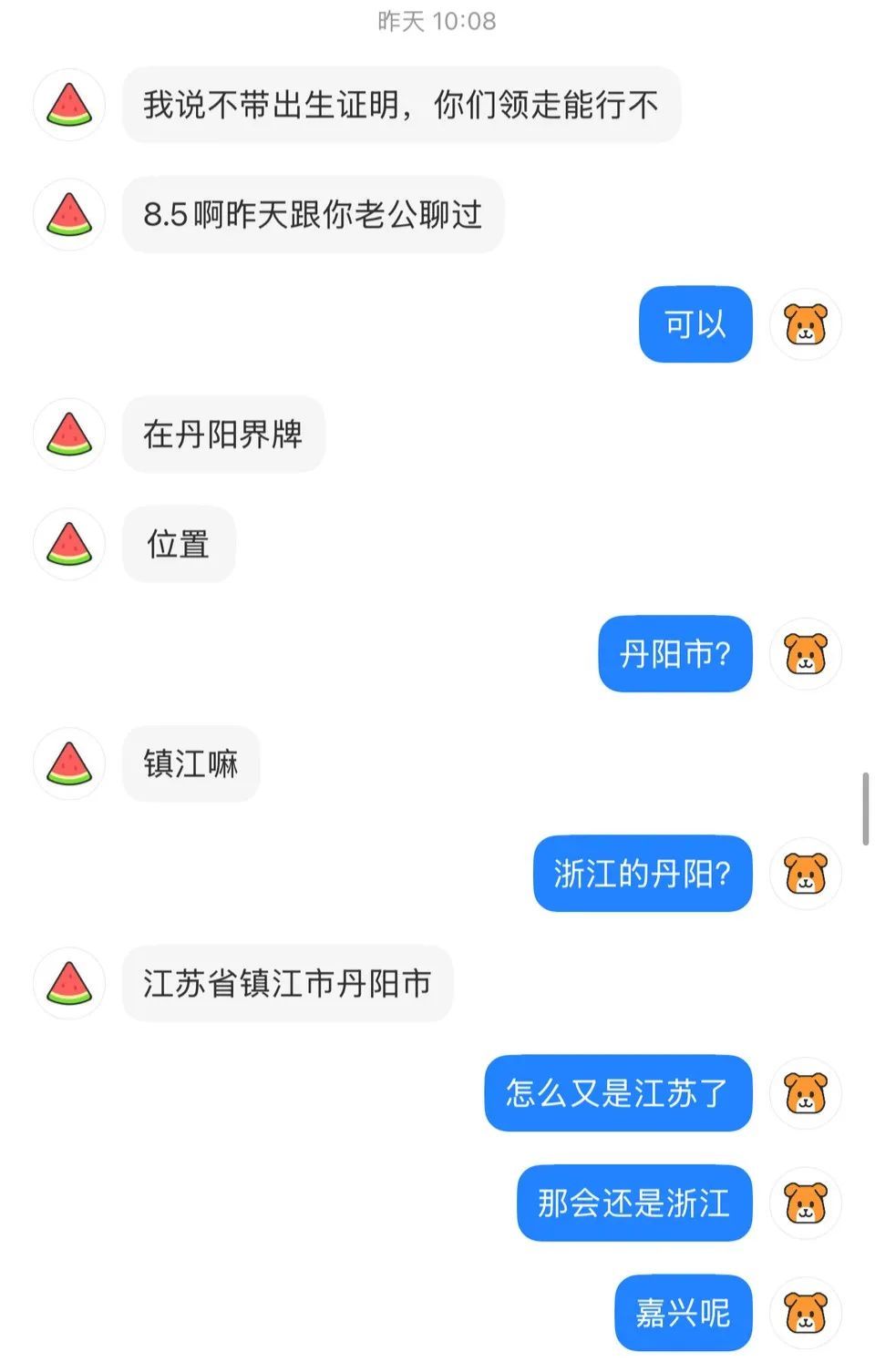Select the '位置' message bubble
875x1372 pixels.
pyautogui.click(x=179, y=544)
